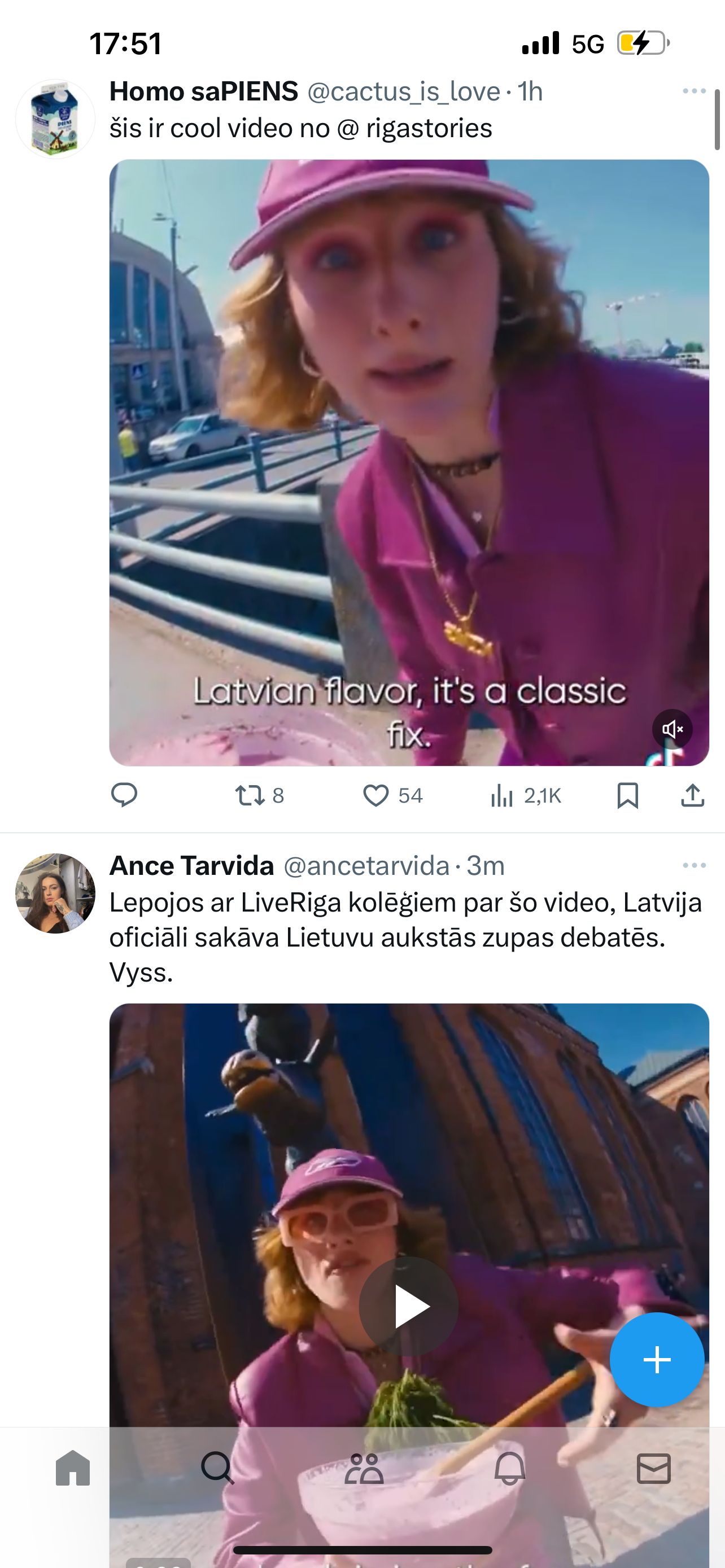Unmute the video in Homo saPIENS's post
The width and height of the screenshot is (725, 1568).
coord(672,729)
